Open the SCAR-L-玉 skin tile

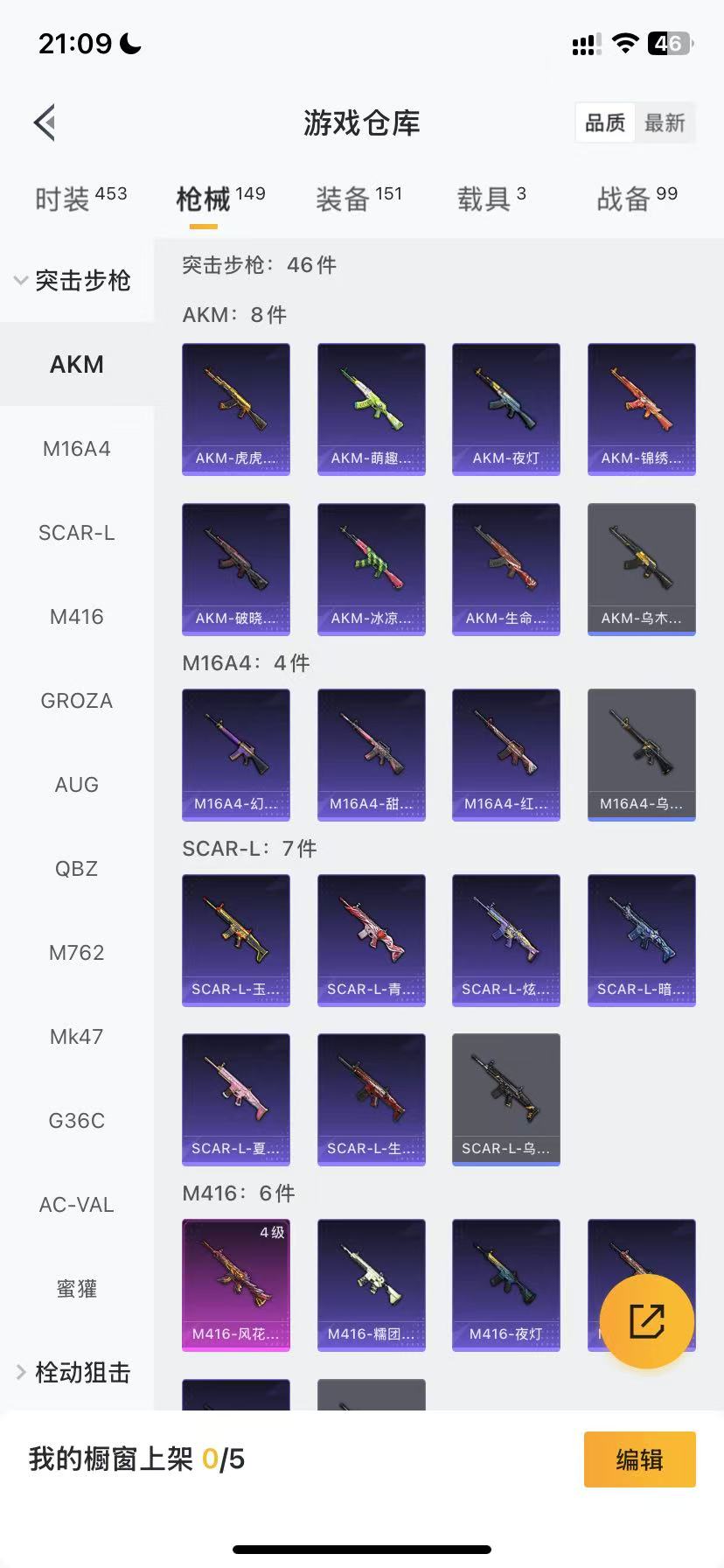pos(236,941)
